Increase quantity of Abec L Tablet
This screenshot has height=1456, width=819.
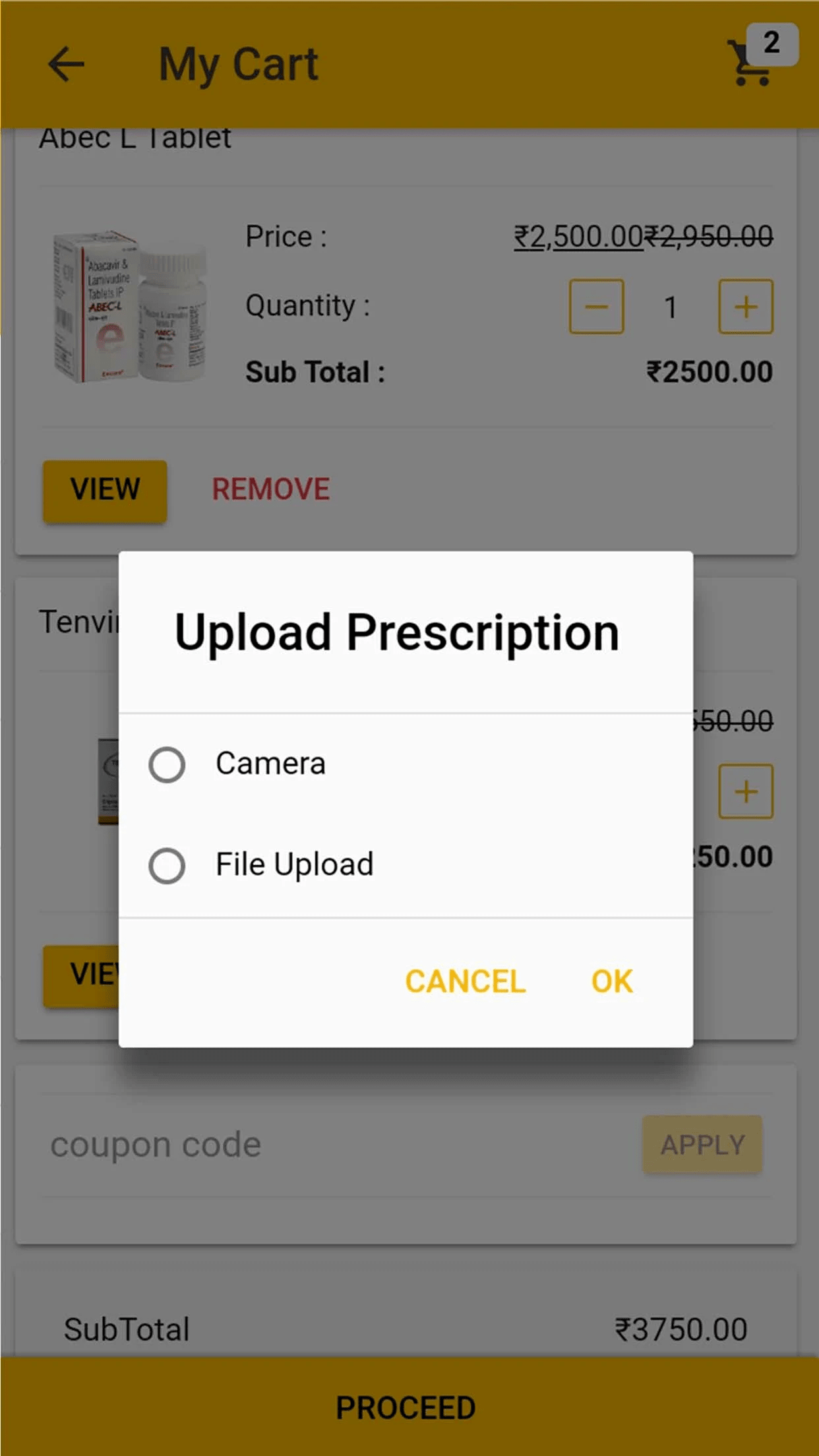(746, 307)
